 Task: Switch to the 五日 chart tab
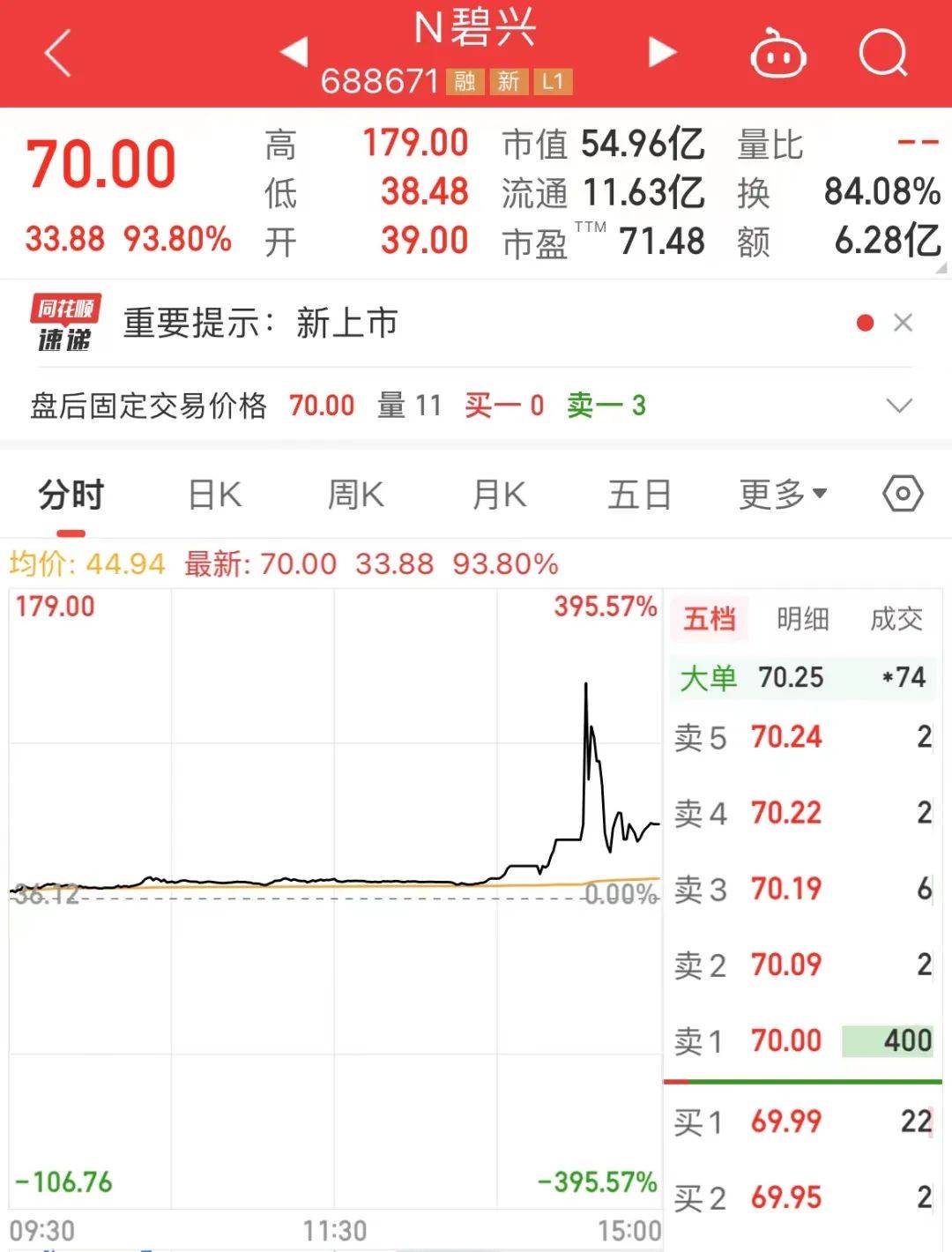tap(639, 495)
